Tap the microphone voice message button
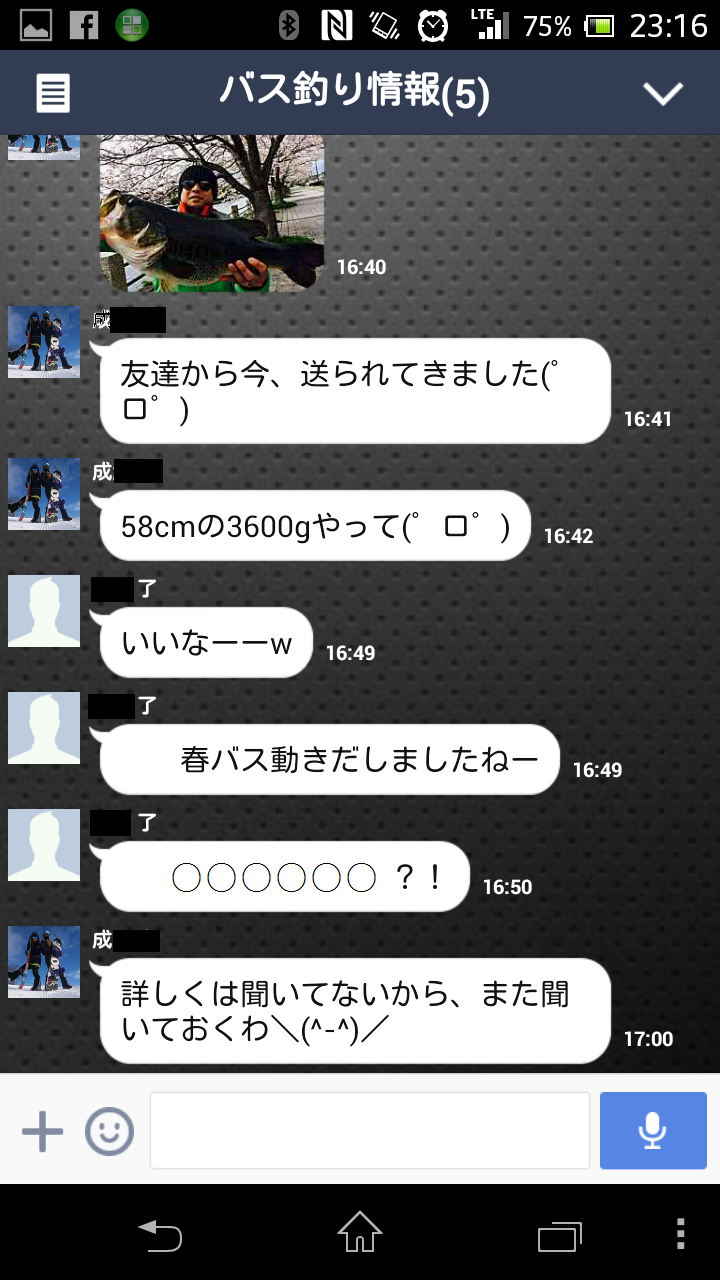This screenshot has width=720, height=1280. pos(653,1130)
